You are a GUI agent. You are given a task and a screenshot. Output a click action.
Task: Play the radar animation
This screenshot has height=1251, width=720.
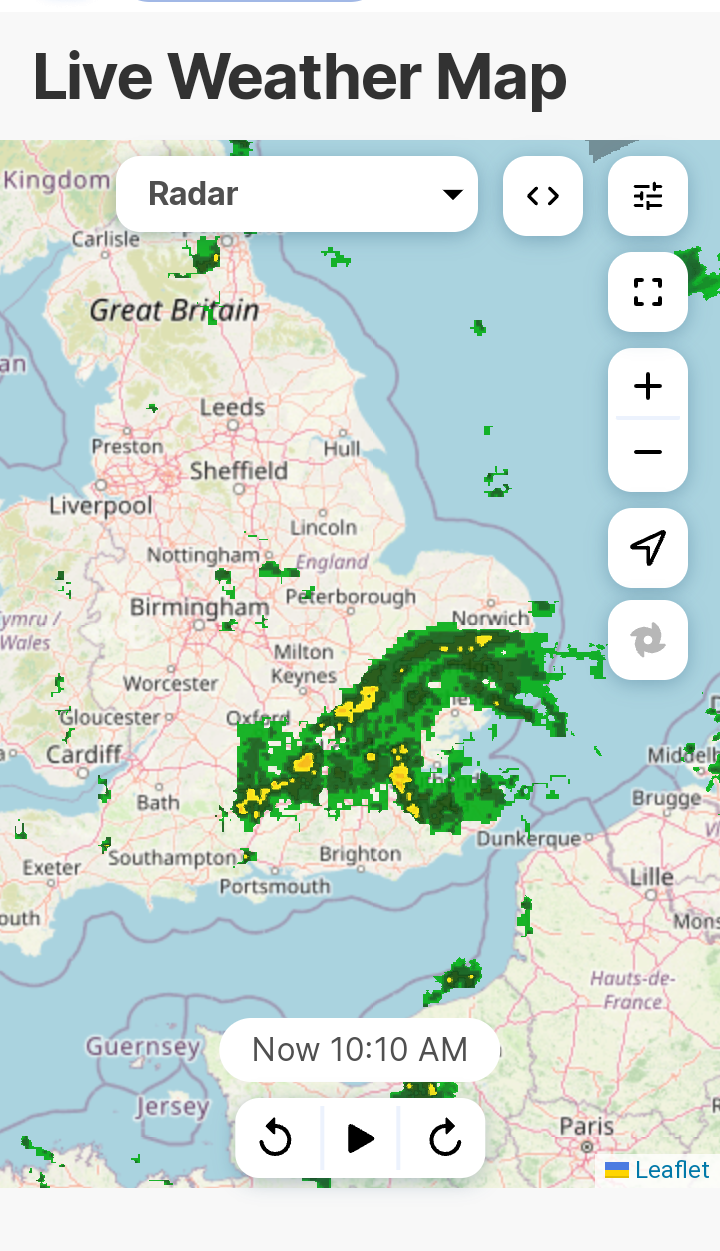pos(360,1138)
